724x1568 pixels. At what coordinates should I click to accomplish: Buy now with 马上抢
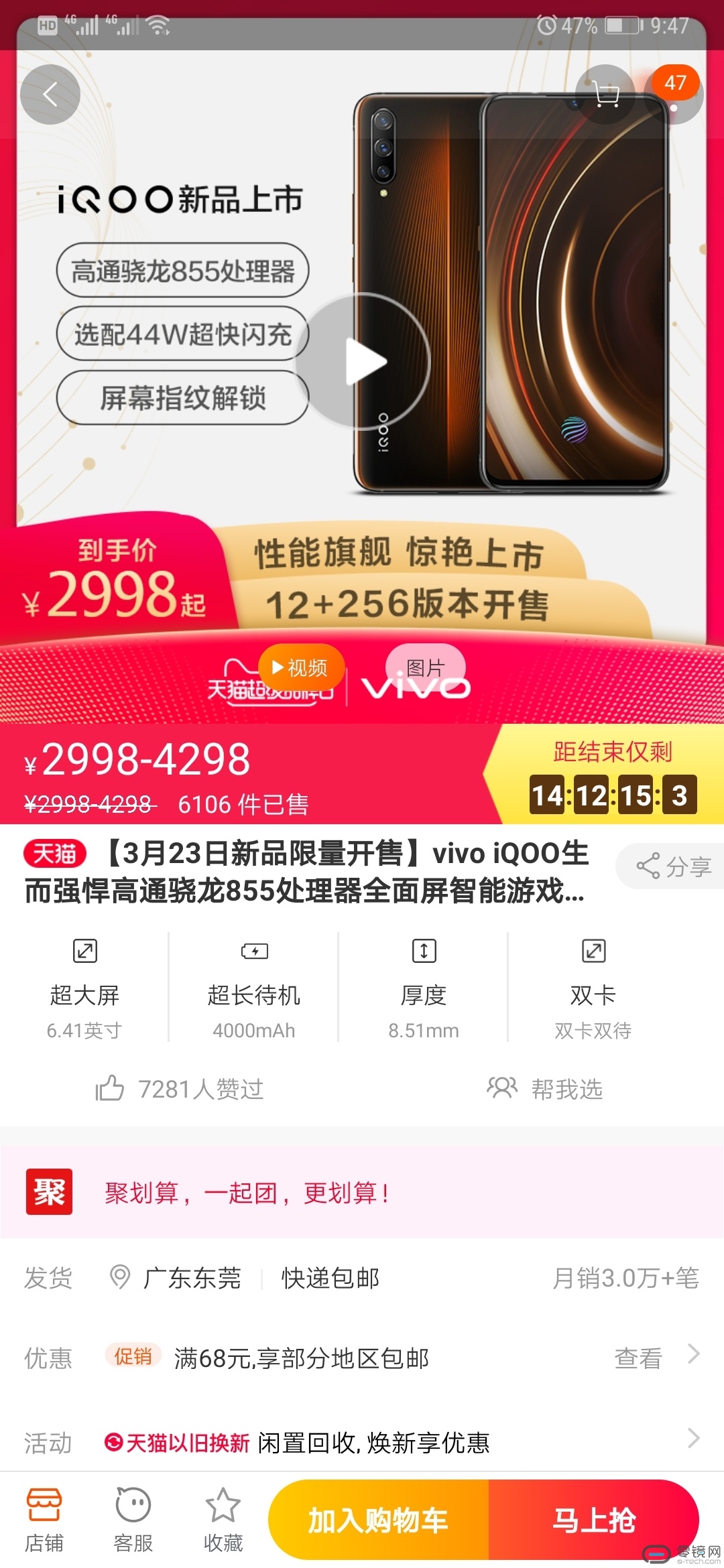pos(593,1520)
